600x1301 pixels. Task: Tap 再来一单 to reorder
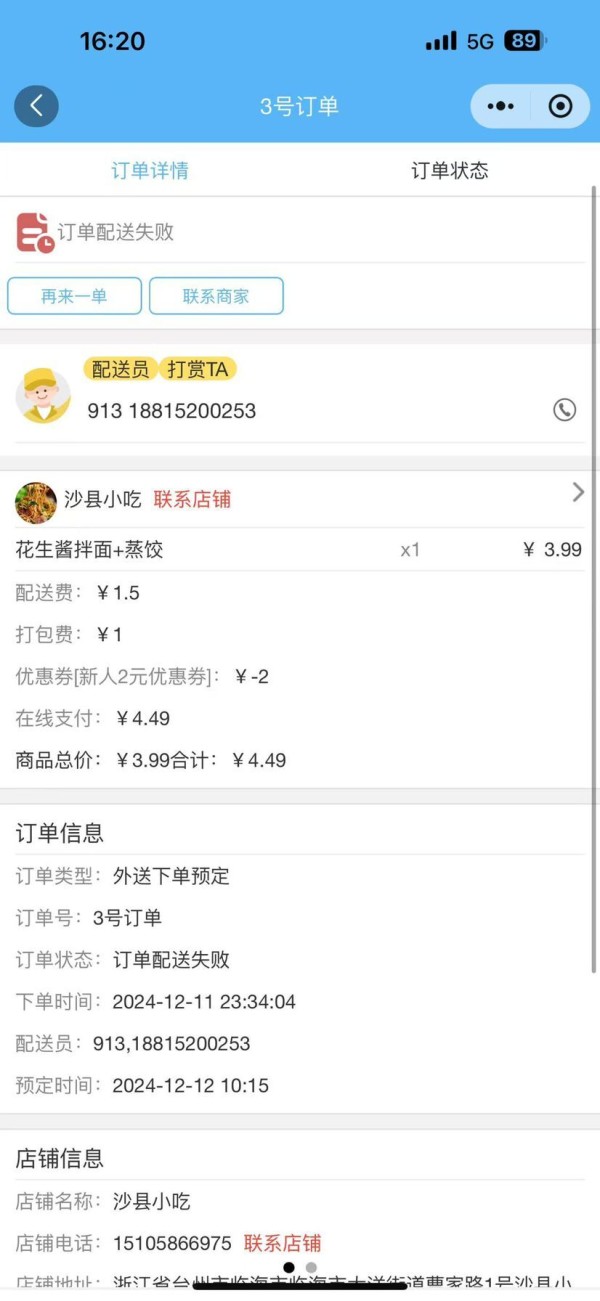(74, 296)
